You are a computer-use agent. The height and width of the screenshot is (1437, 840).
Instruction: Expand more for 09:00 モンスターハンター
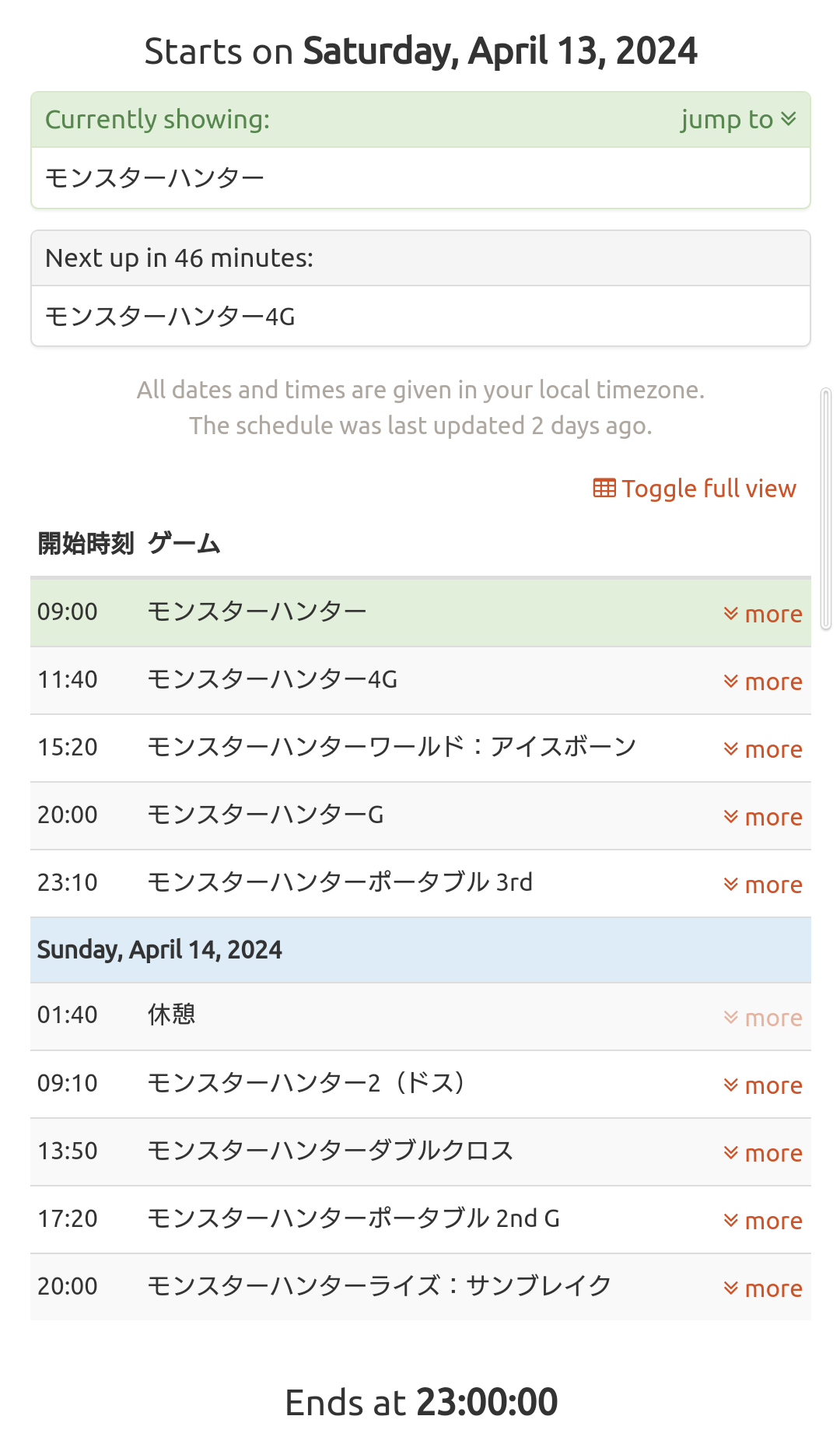tap(762, 614)
